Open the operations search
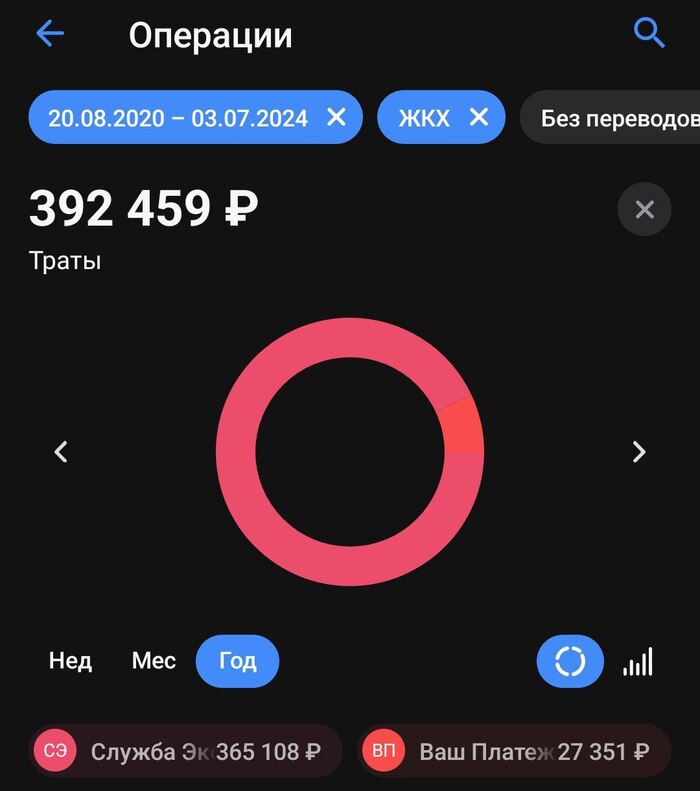Image resolution: width=700 pixels, height=791 pixels. 649,34
